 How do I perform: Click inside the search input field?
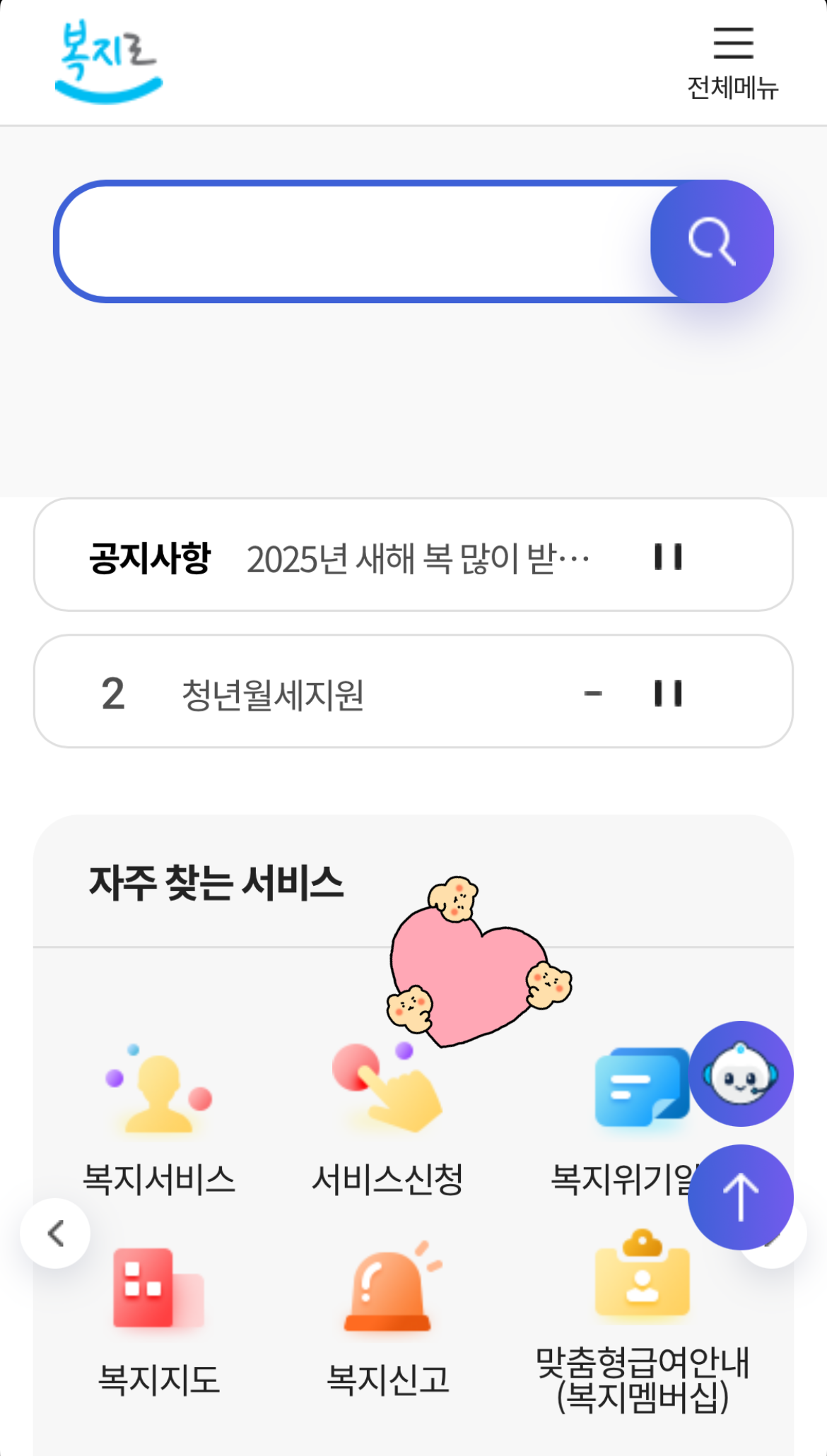pyautogui.click(x=353, y=241)
